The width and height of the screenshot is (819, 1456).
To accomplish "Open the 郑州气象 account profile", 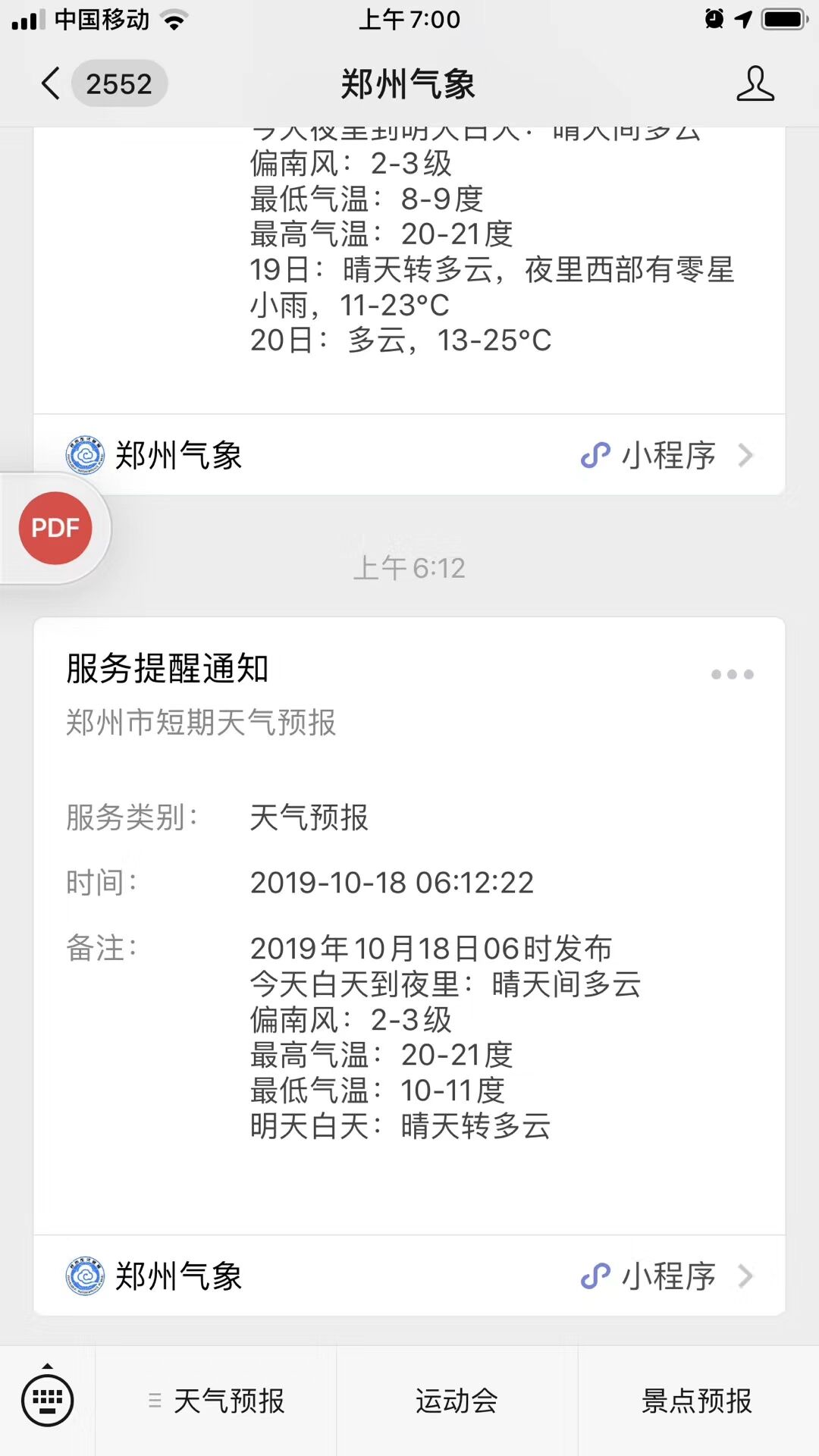I will tap(755, 83).
